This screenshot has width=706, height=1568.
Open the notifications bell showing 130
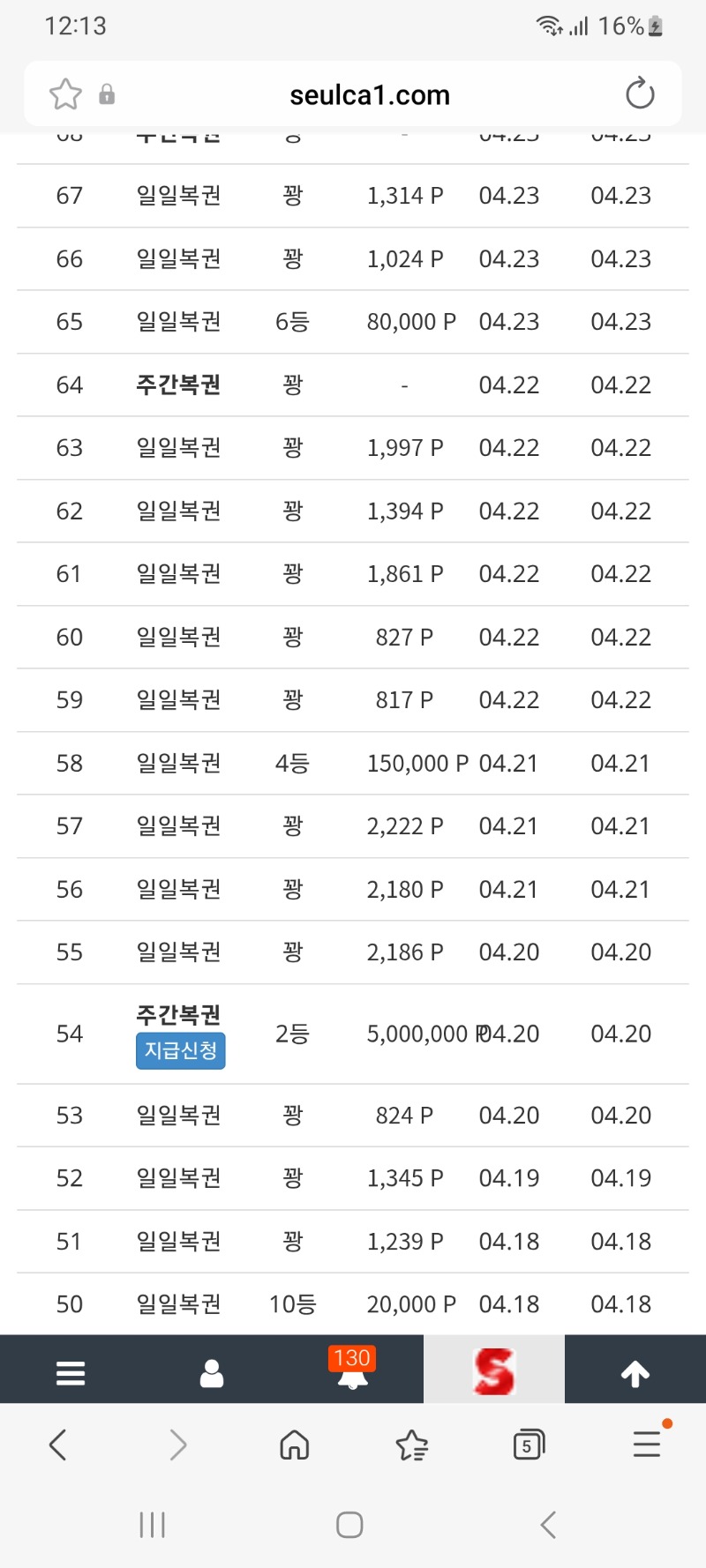pos(352,1370)
